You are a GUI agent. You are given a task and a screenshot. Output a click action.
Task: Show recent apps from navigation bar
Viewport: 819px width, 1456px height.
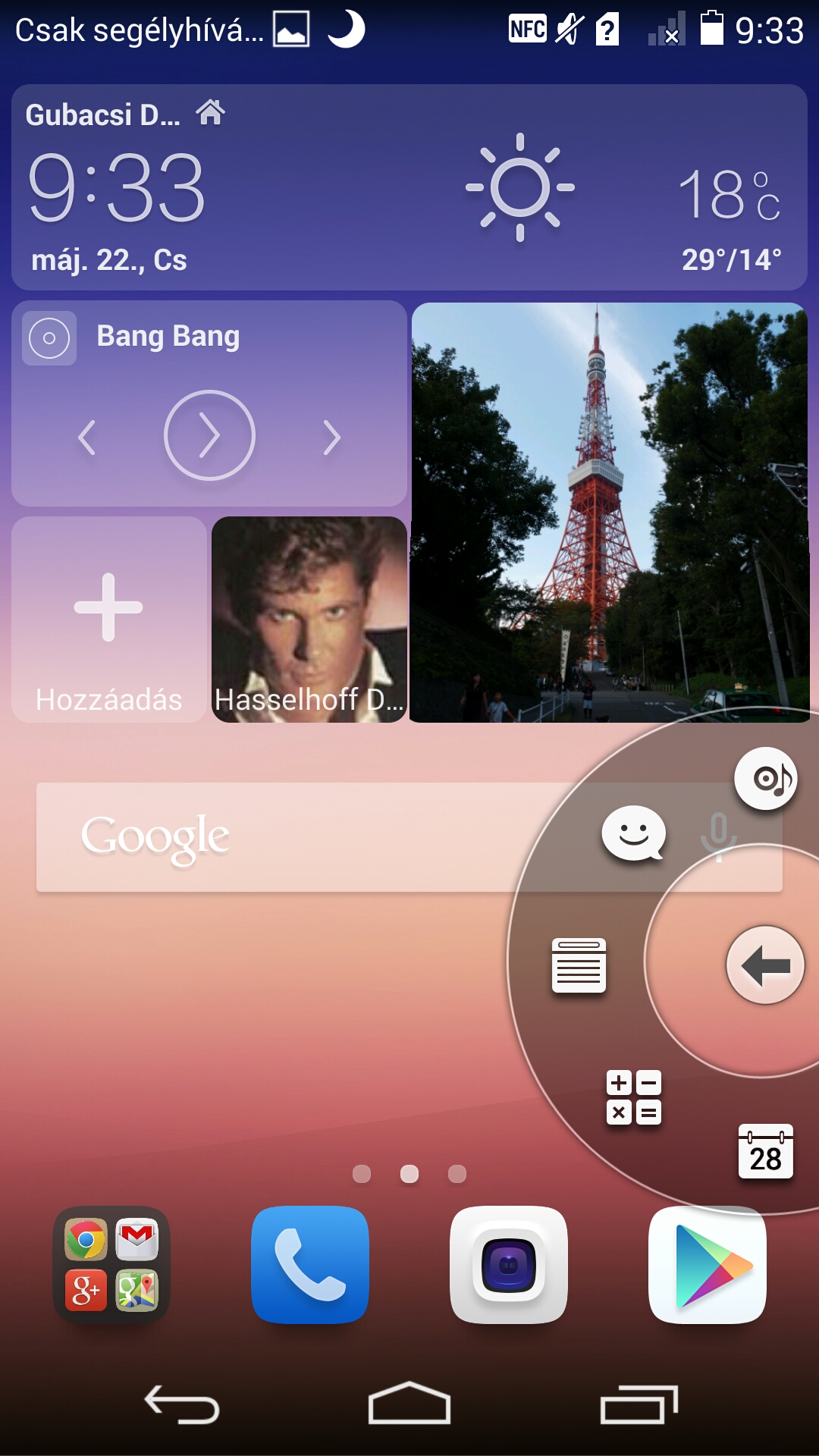point(639,1404)
